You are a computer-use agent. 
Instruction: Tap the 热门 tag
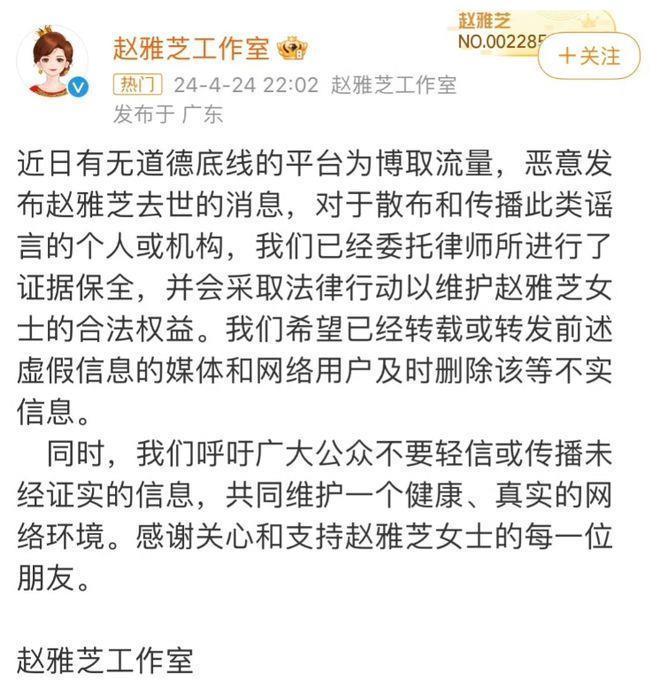[137, 85]
